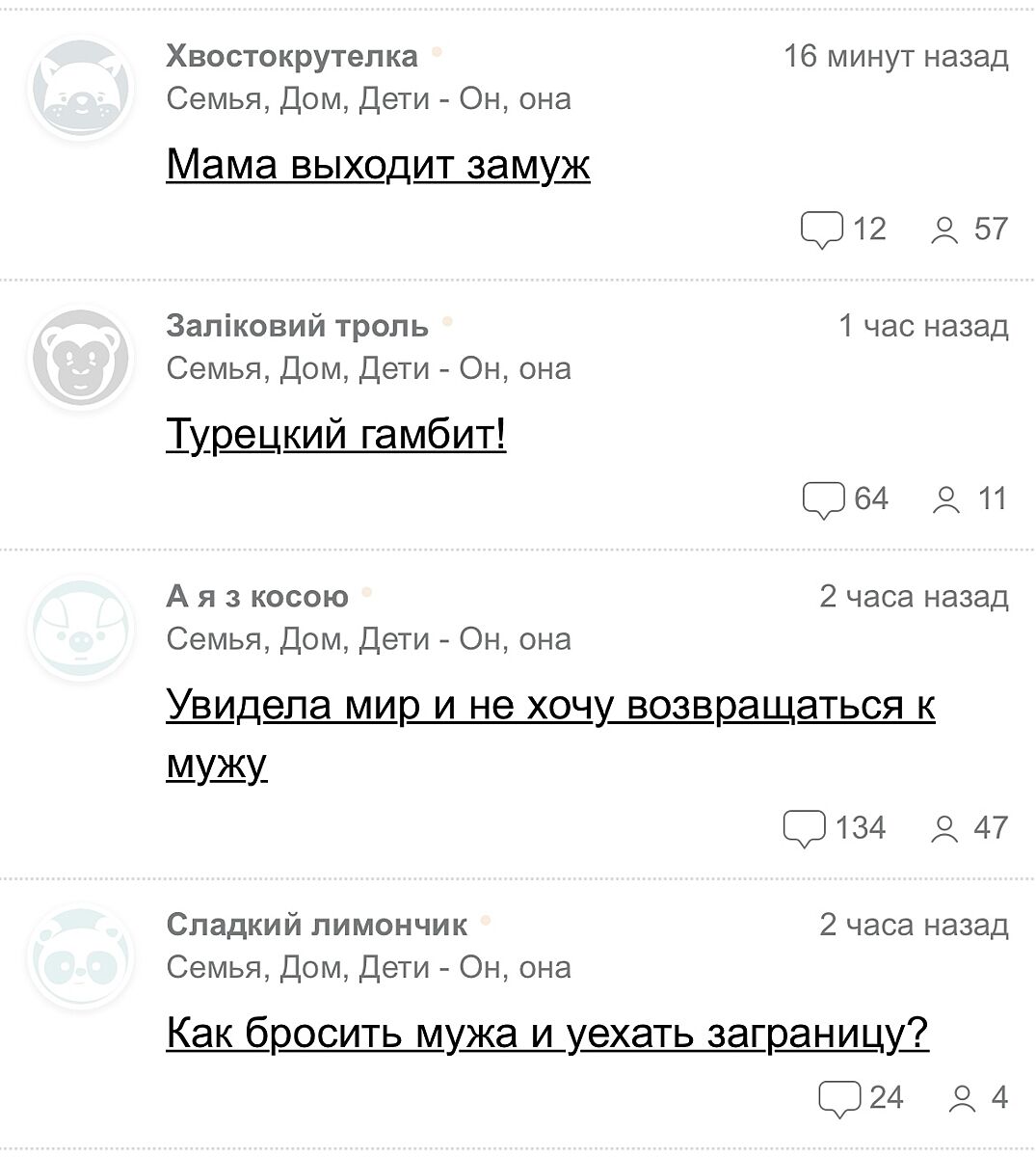The width and height of the screenshot is (1036, 1157).
Task: Open the 134 comments on the мужу thread
Action: [835, 828]
